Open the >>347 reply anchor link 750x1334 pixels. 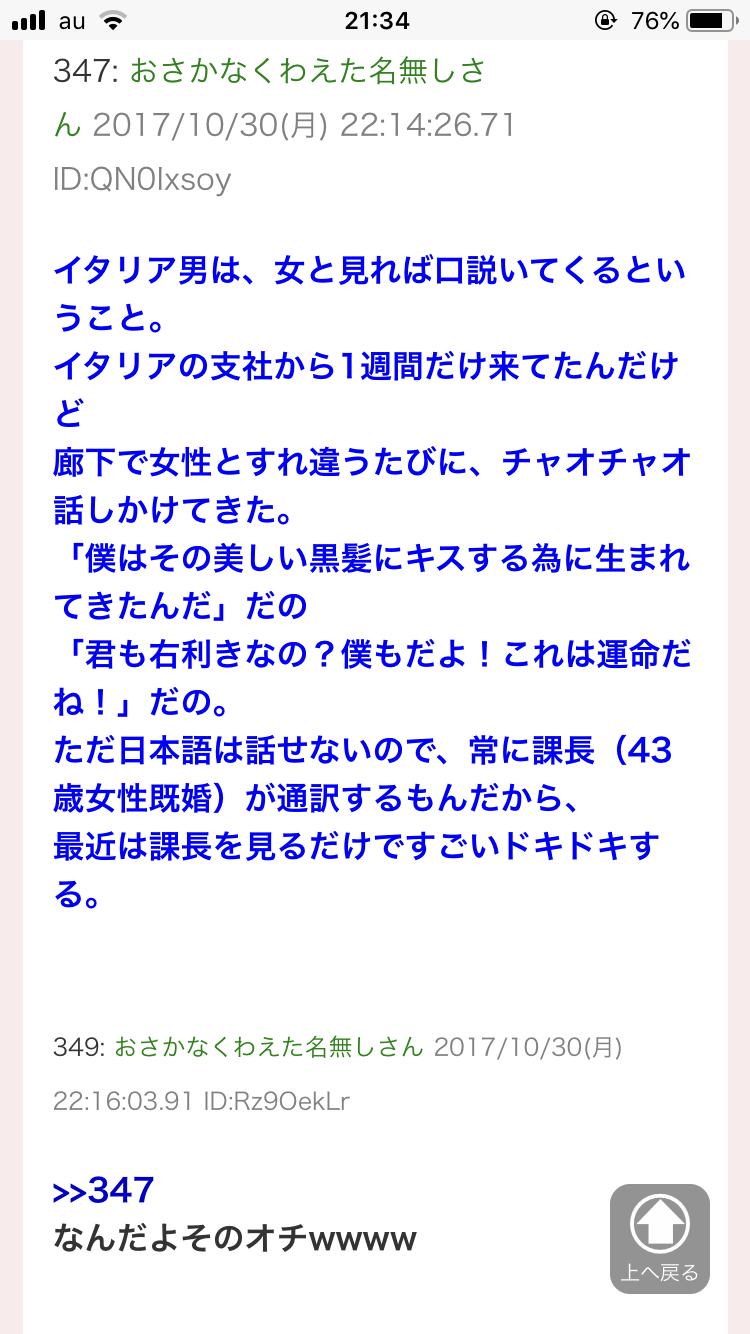[104, 1190]
